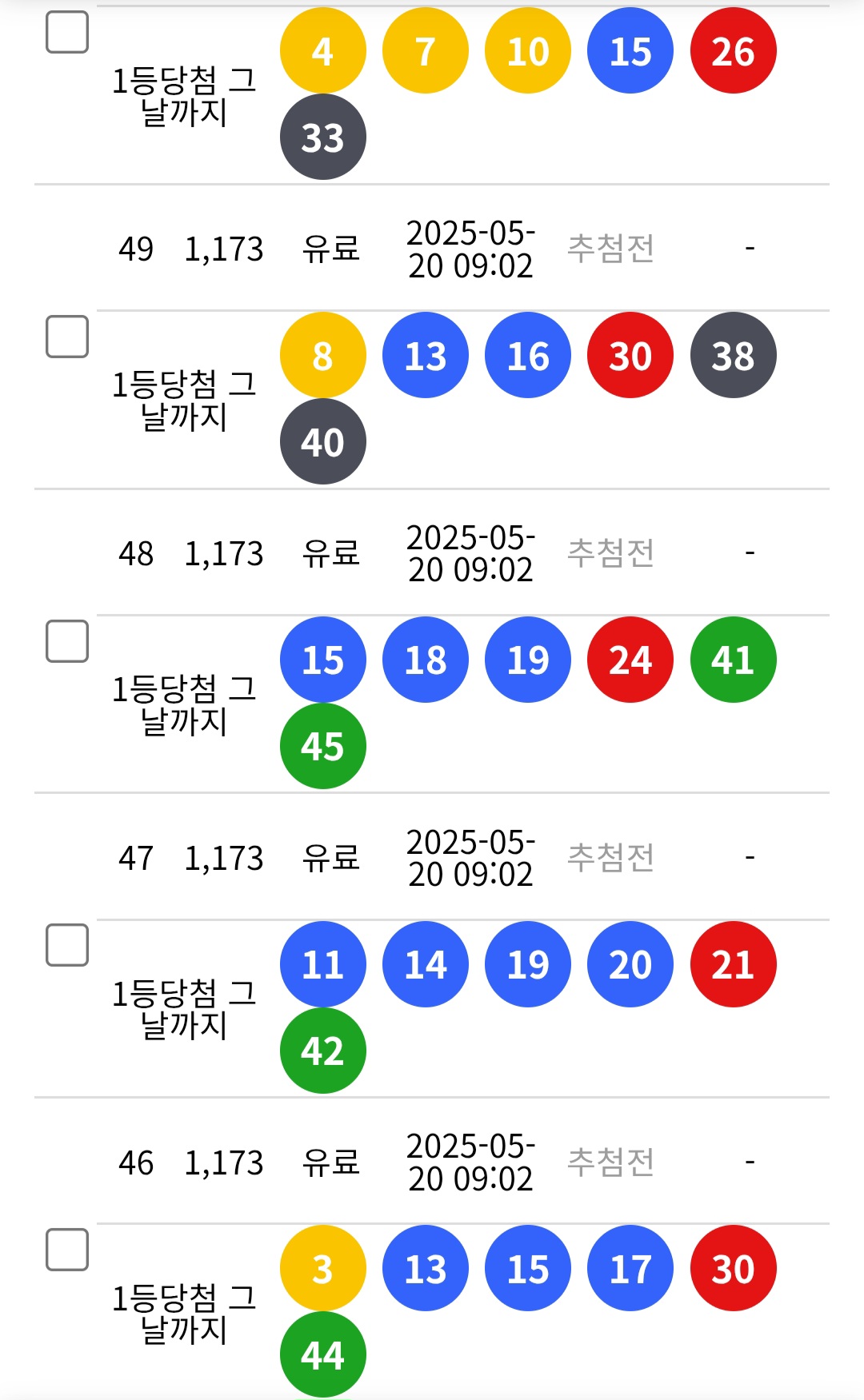This screenshot has width=864, height=1400.
Task: Select the checkbox for entry 49
Action: [67, 337]
